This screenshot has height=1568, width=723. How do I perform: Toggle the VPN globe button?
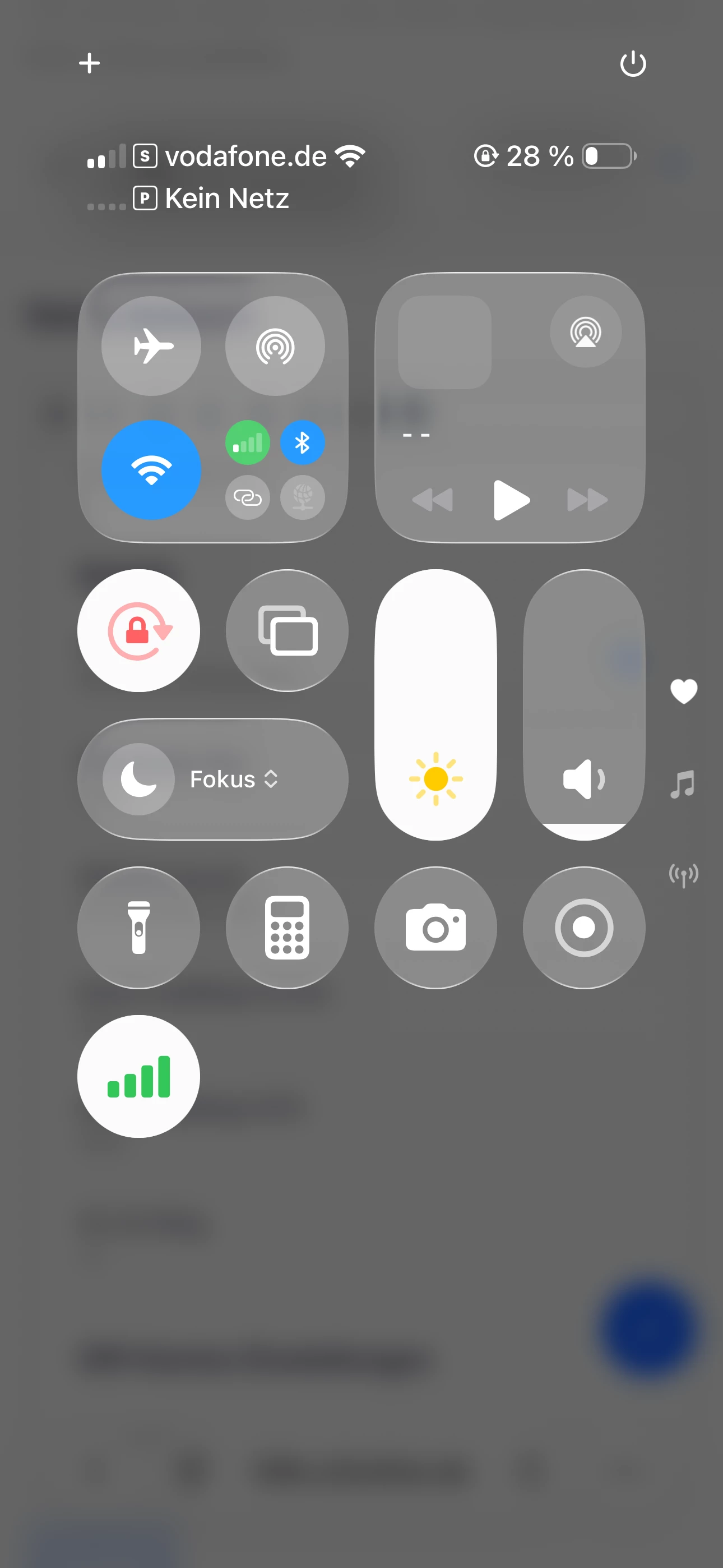[x=303, y=497]
